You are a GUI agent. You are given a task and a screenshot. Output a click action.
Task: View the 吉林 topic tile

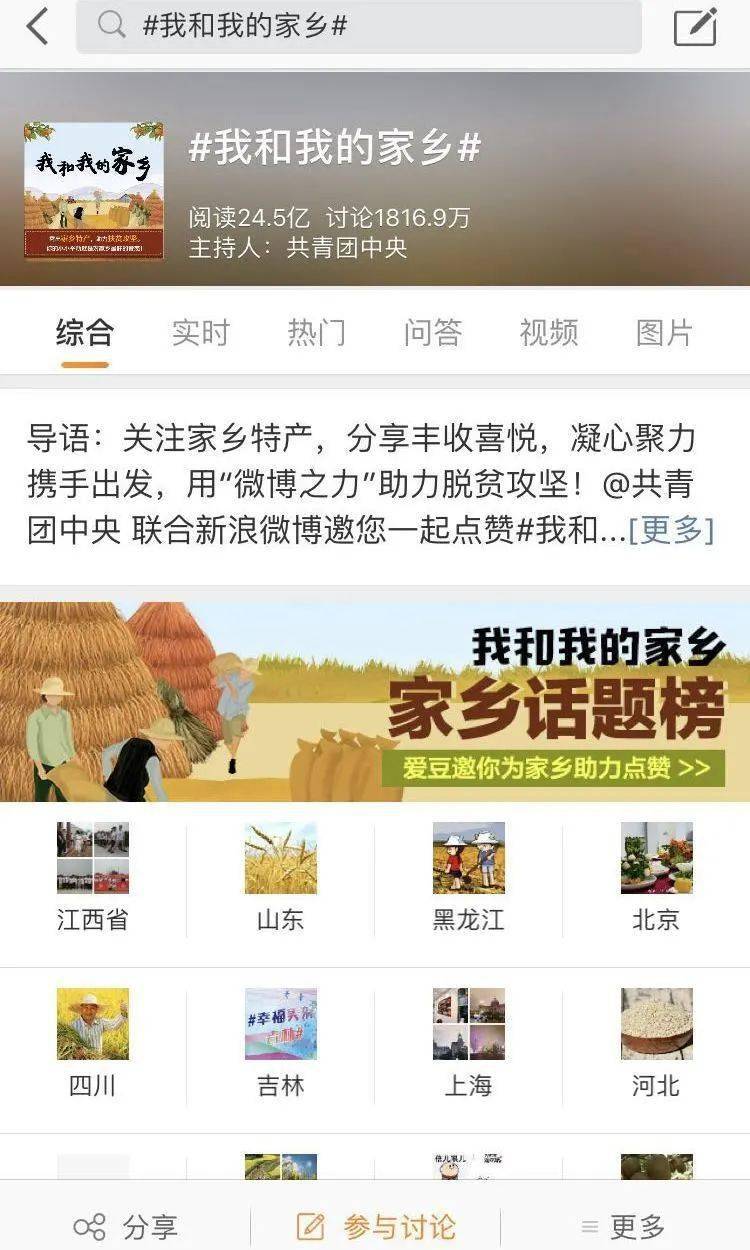click(x=280, y=1042)
